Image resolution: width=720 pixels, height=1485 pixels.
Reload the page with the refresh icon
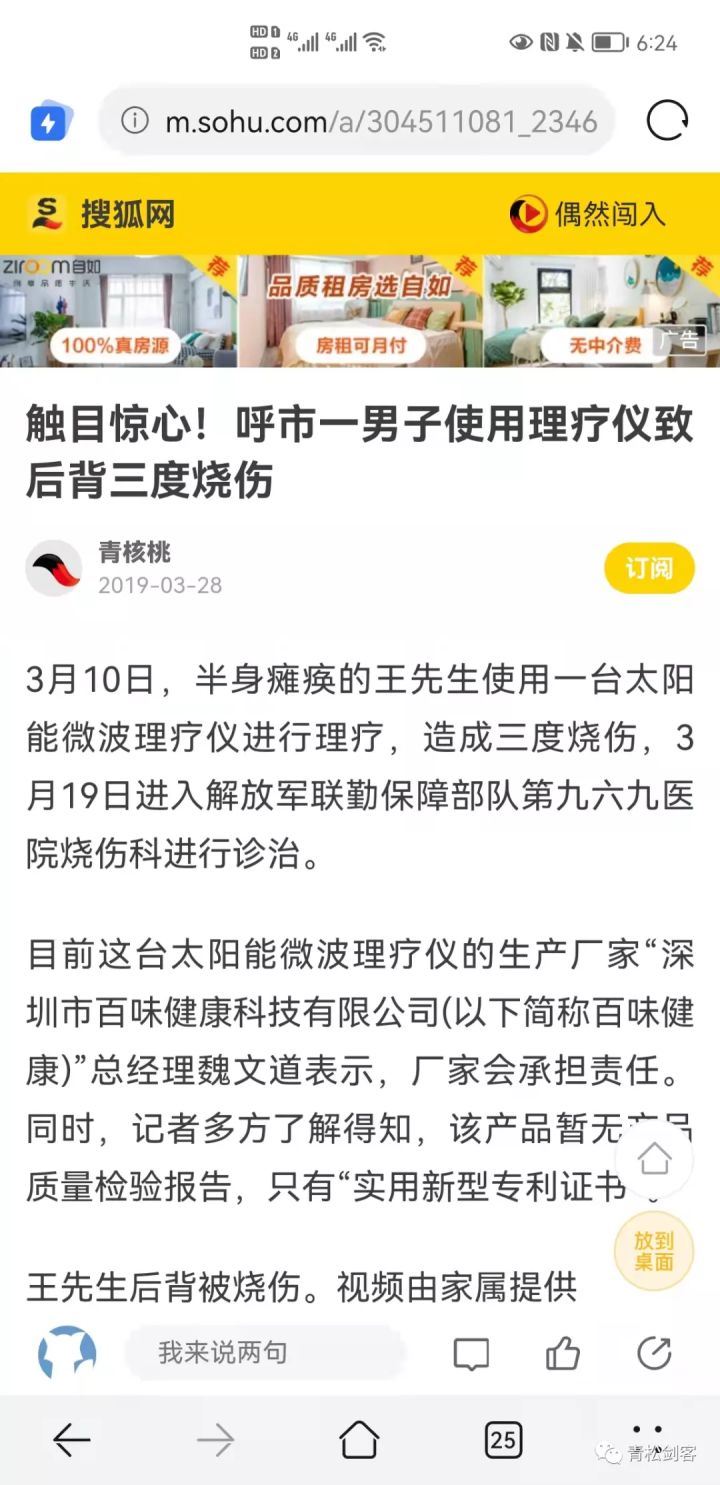point(667,122)
